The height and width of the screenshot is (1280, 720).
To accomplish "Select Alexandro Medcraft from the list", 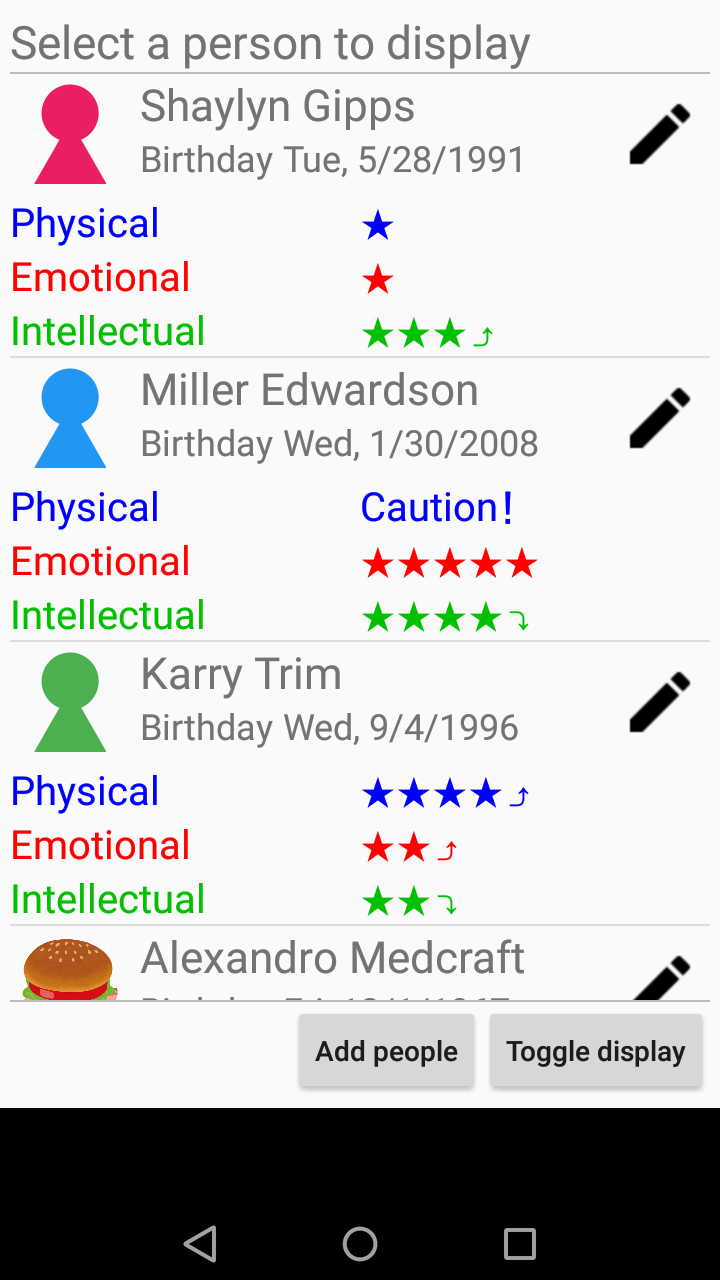I will point(332,960).
